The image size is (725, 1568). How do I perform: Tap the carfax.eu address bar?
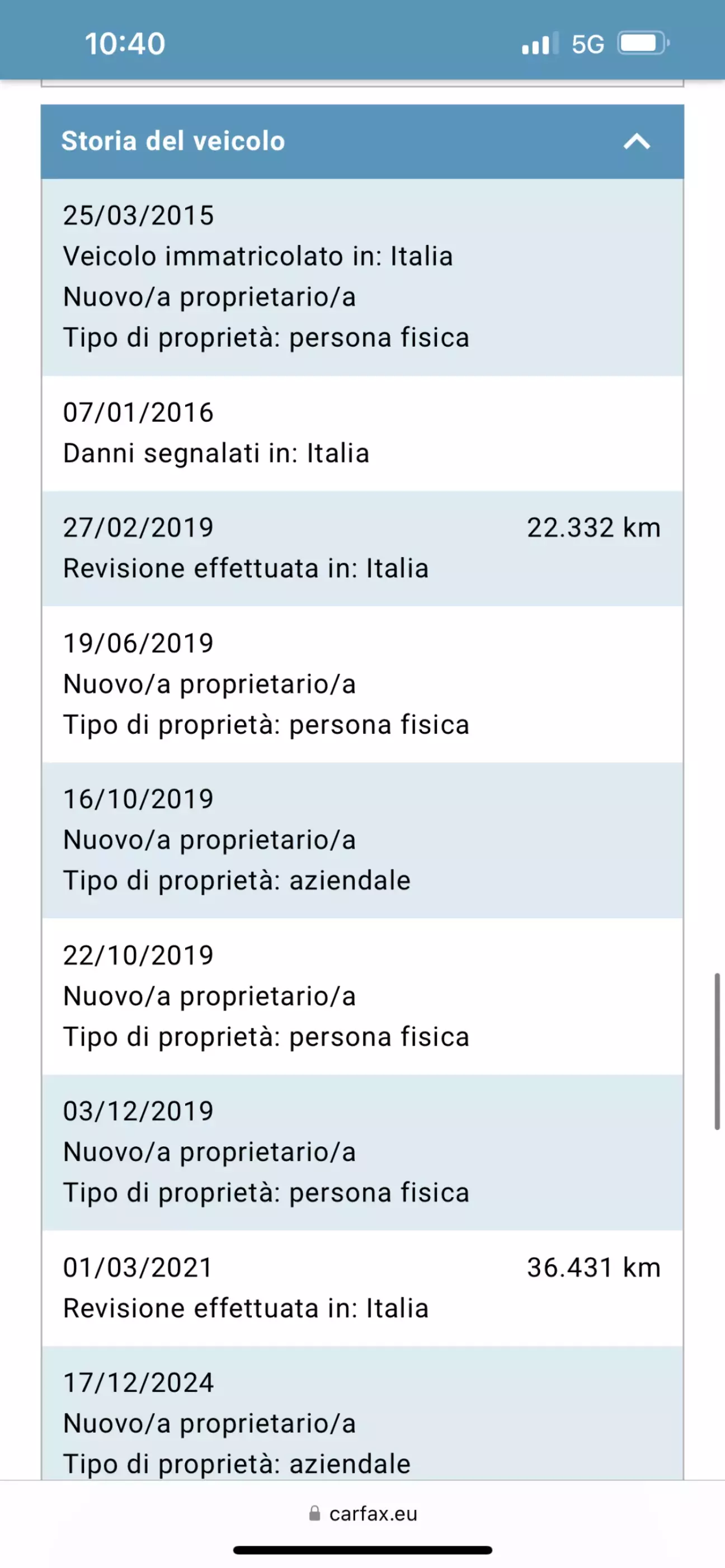[363, 1513]
